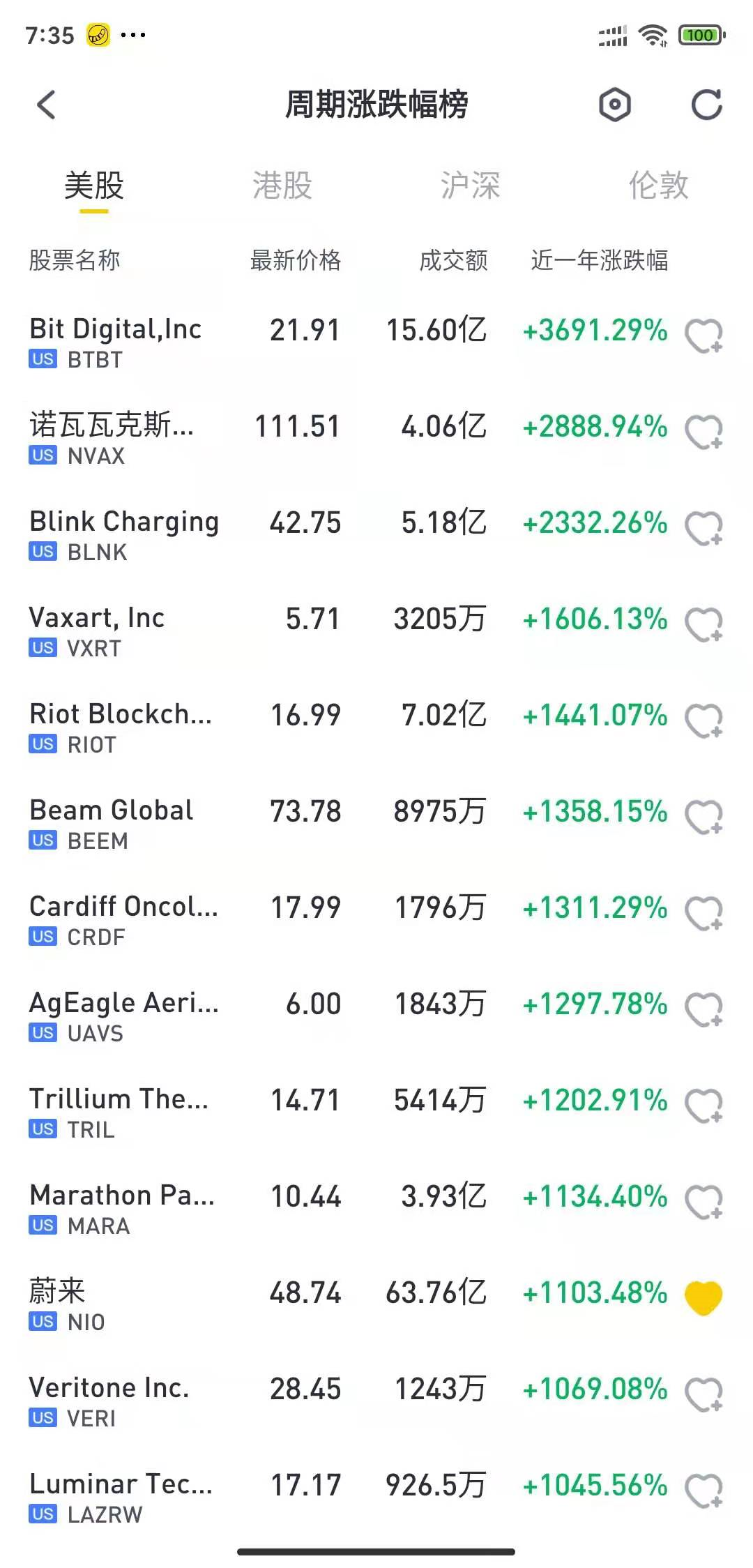Add BTBT to the watchlist
This screenshot has width=753, height=1568.
click(703, 336)
